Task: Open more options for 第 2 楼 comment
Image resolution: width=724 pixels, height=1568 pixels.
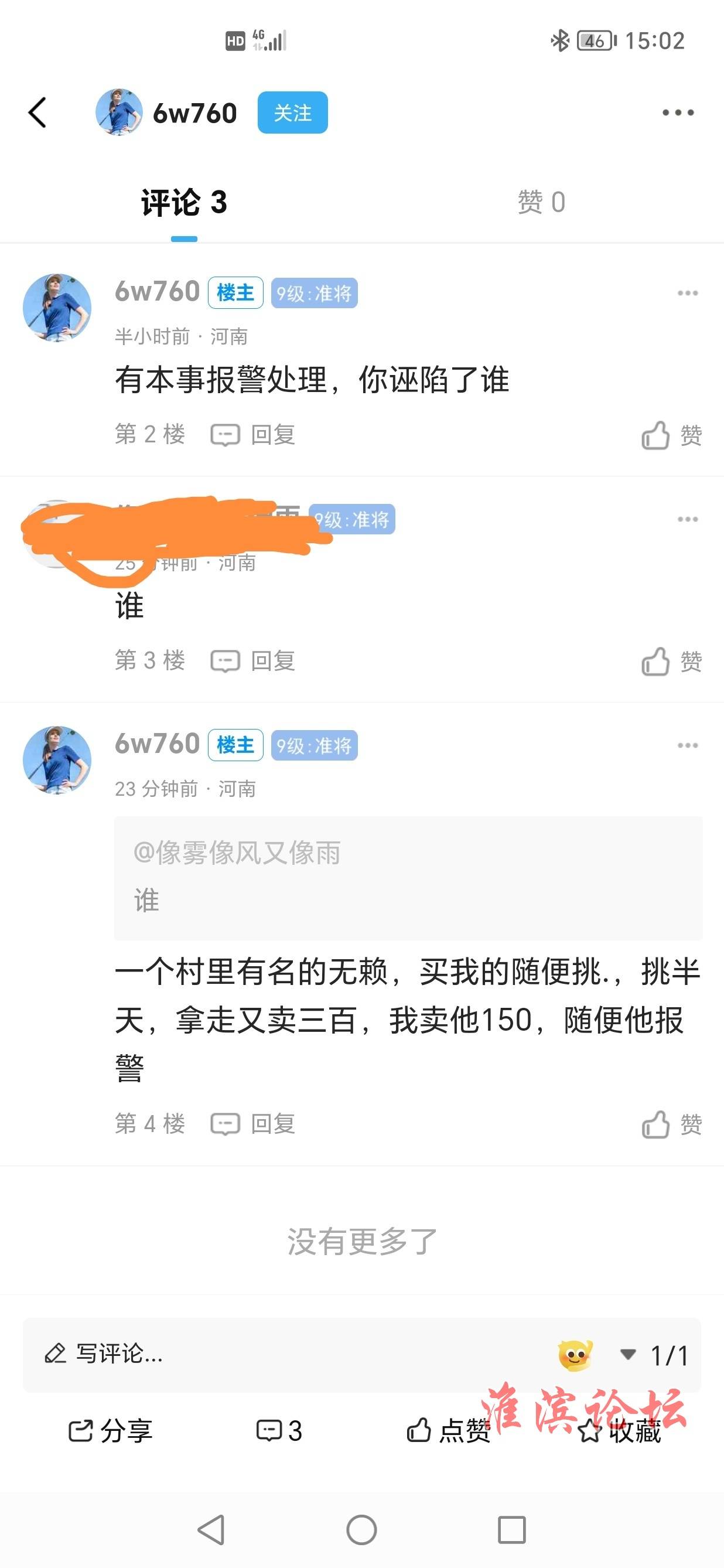Action: [688, 294]
